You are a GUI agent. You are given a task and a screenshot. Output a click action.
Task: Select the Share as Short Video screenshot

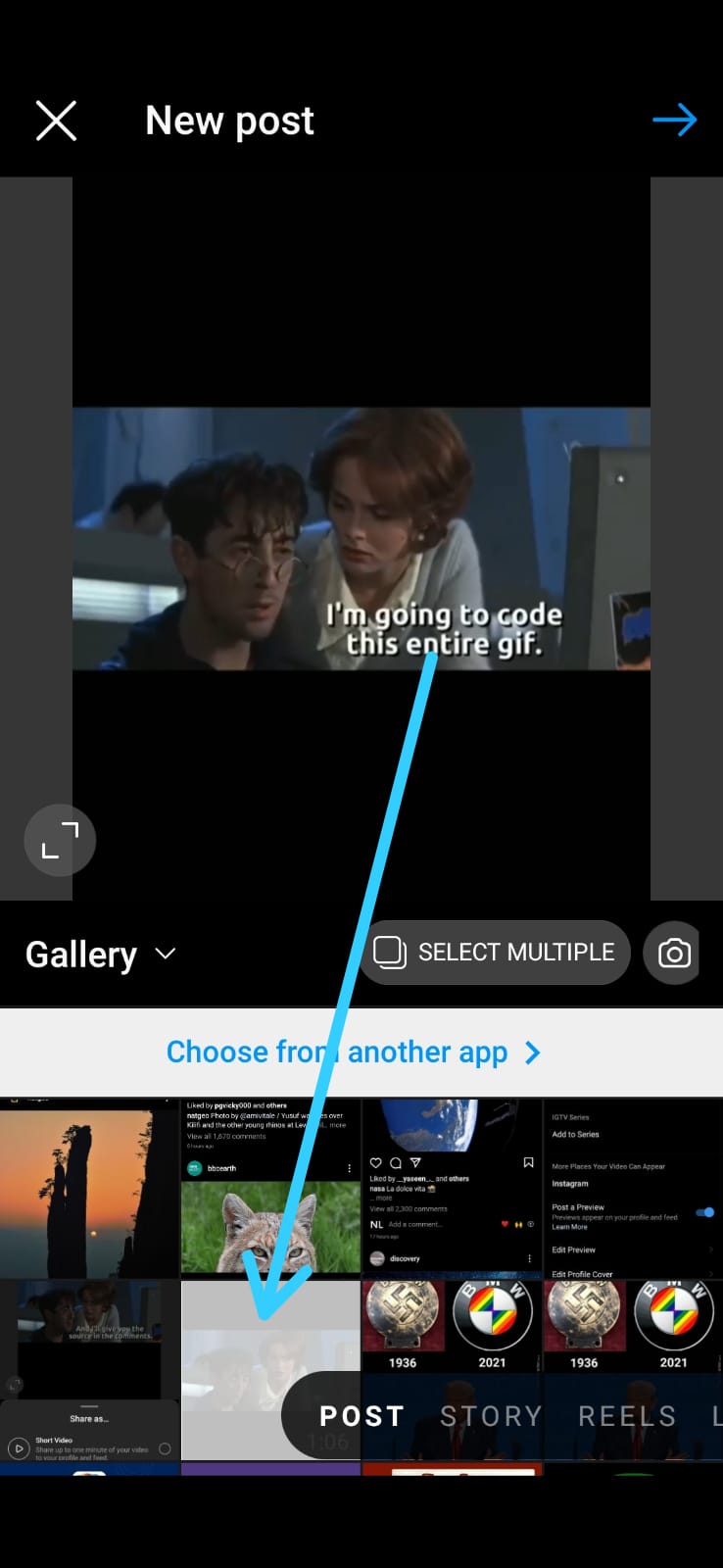(89, 1370)
